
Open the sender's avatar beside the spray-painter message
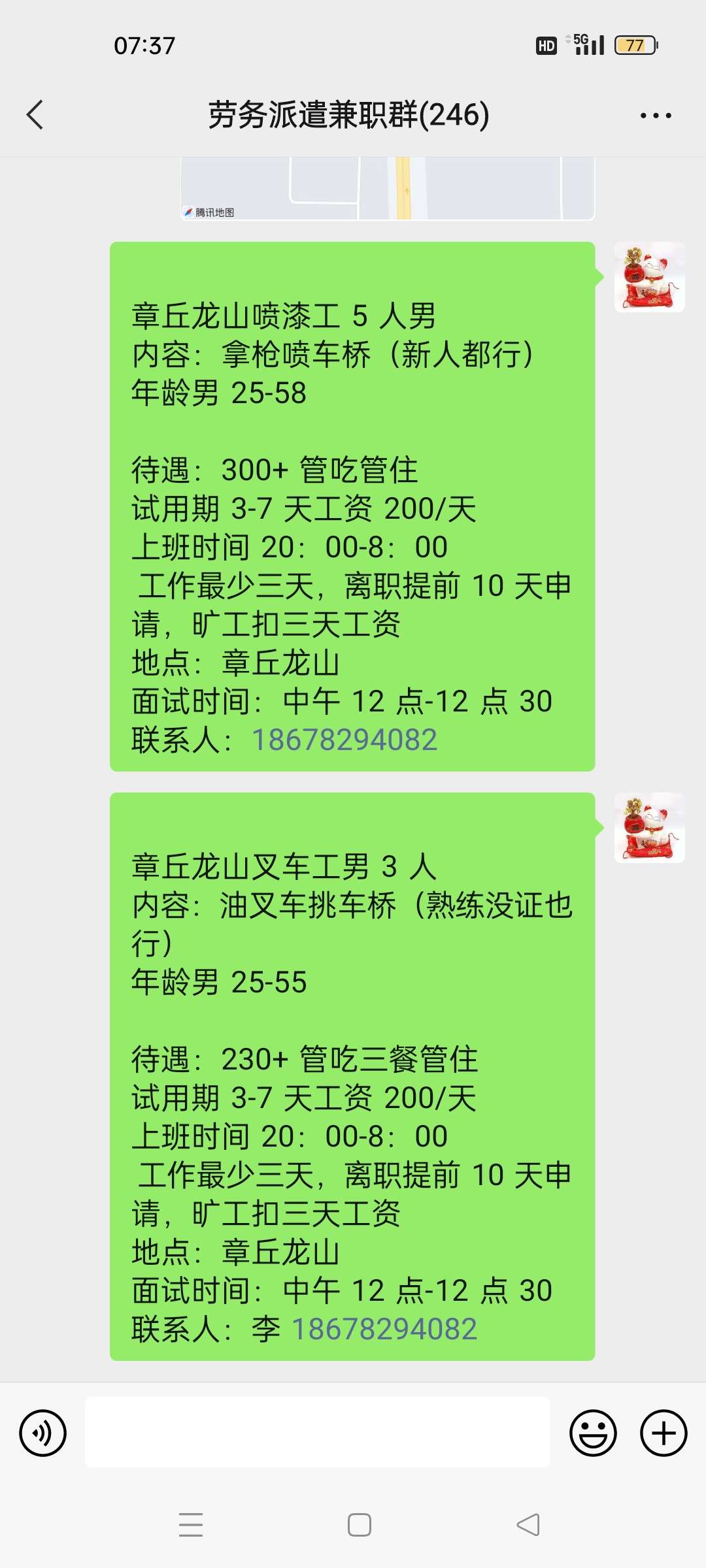649,277
